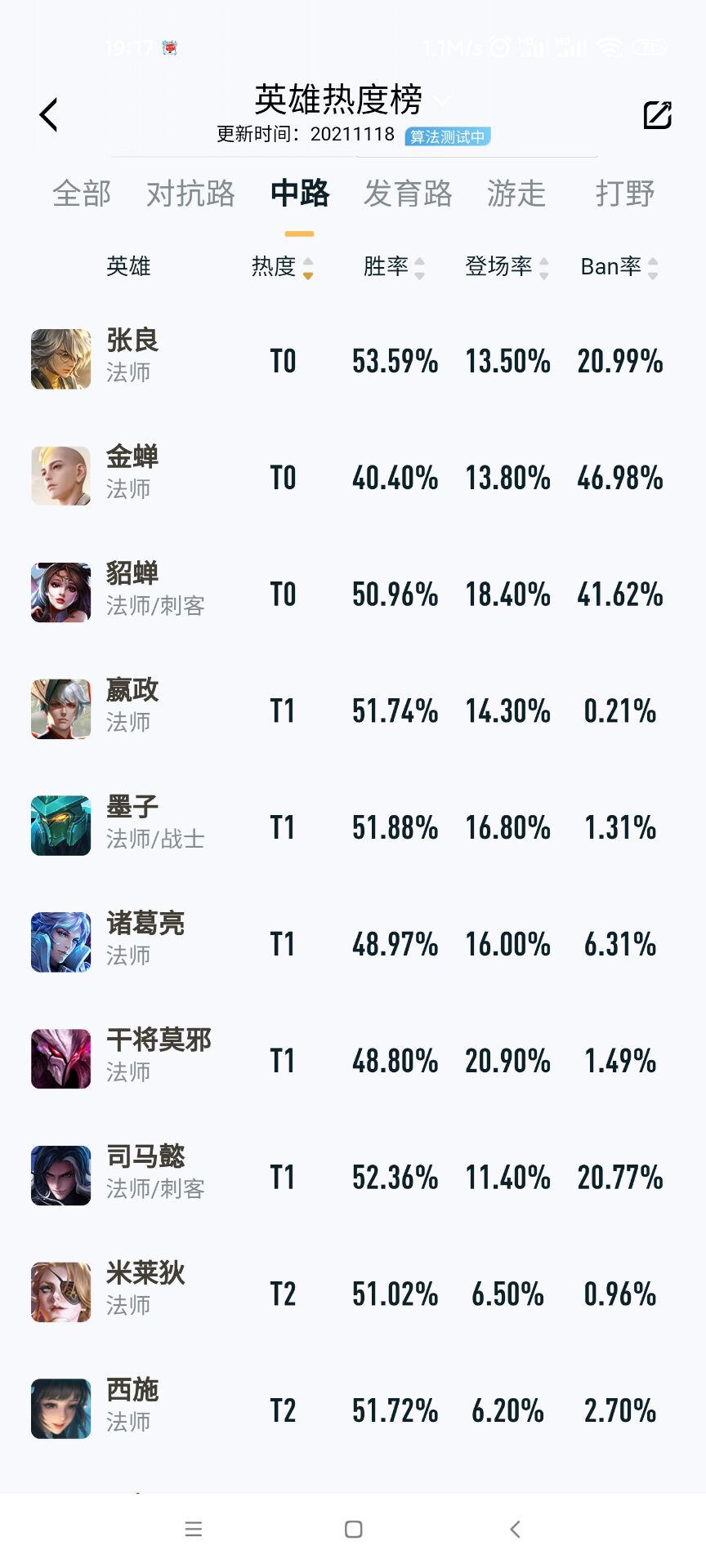Viewport: 706px width, 1568px height.
Task: Open hero 西施 details
Action: point(131,1408)
